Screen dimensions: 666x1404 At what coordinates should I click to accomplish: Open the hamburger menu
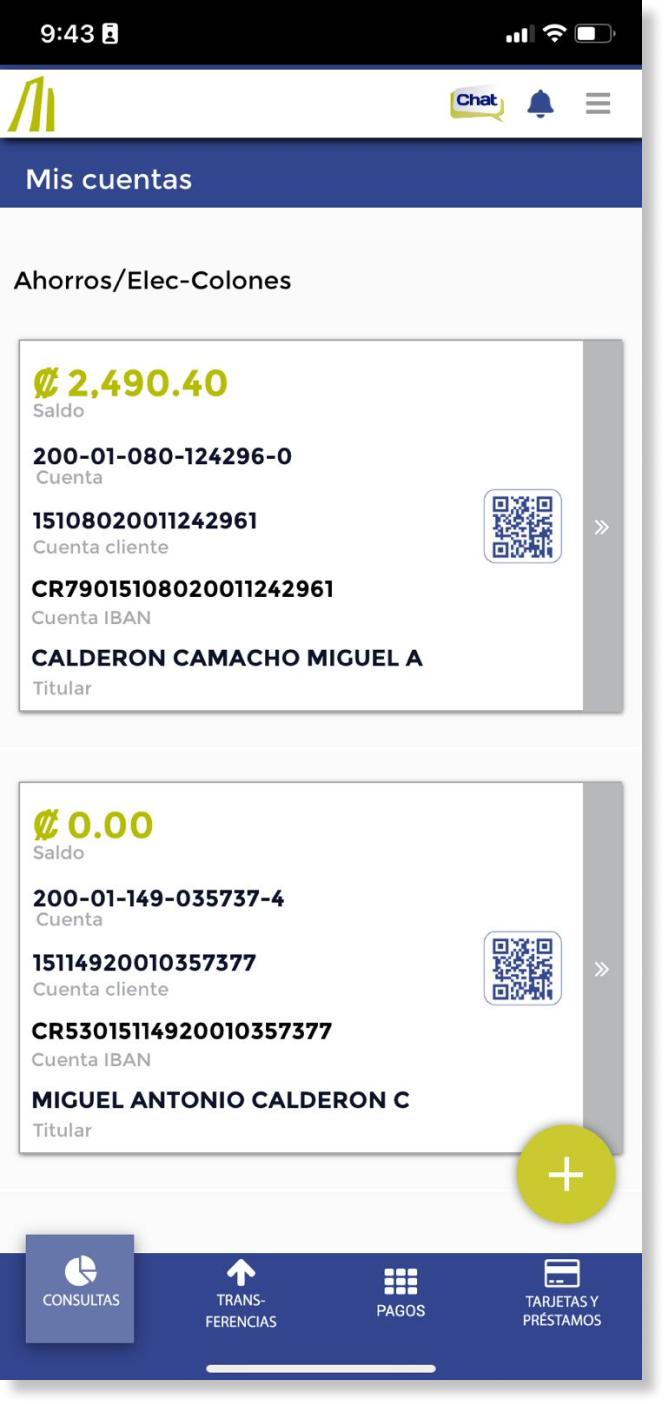pos(598,103)
